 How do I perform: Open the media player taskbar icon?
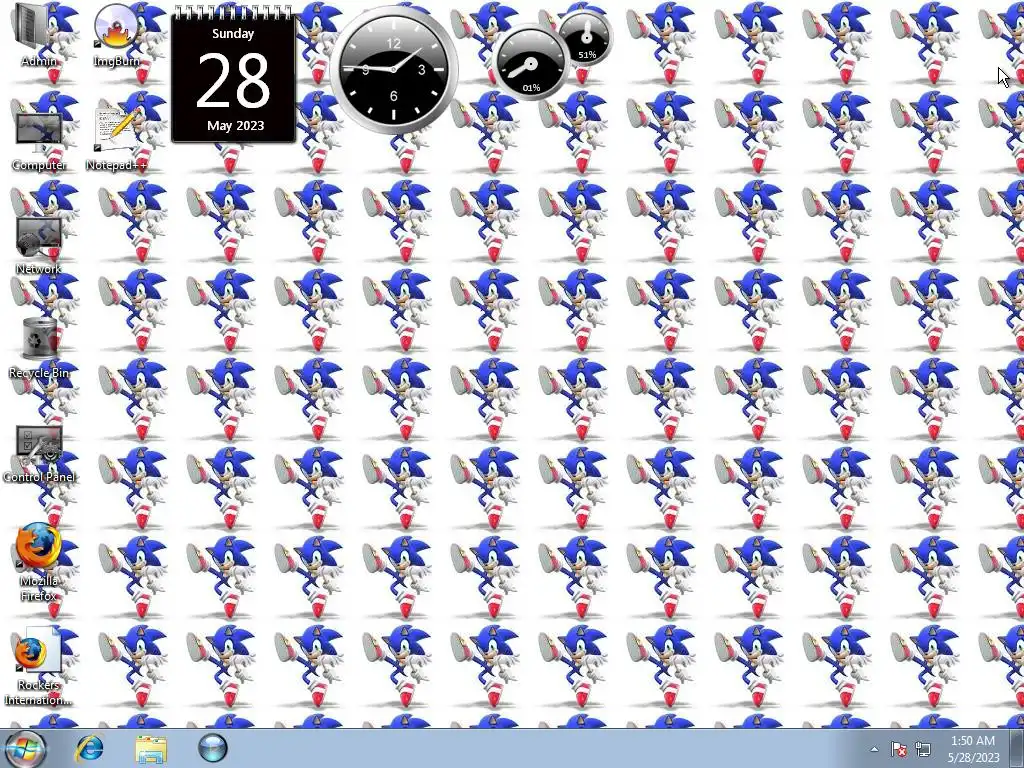click(x=212, y=748)
